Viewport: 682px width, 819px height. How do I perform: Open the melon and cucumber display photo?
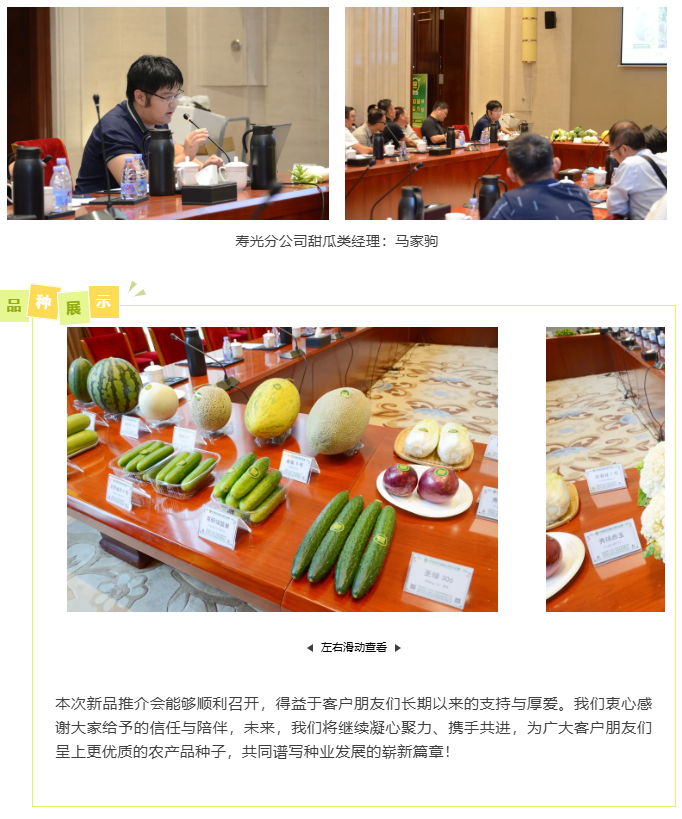[282, 469]
